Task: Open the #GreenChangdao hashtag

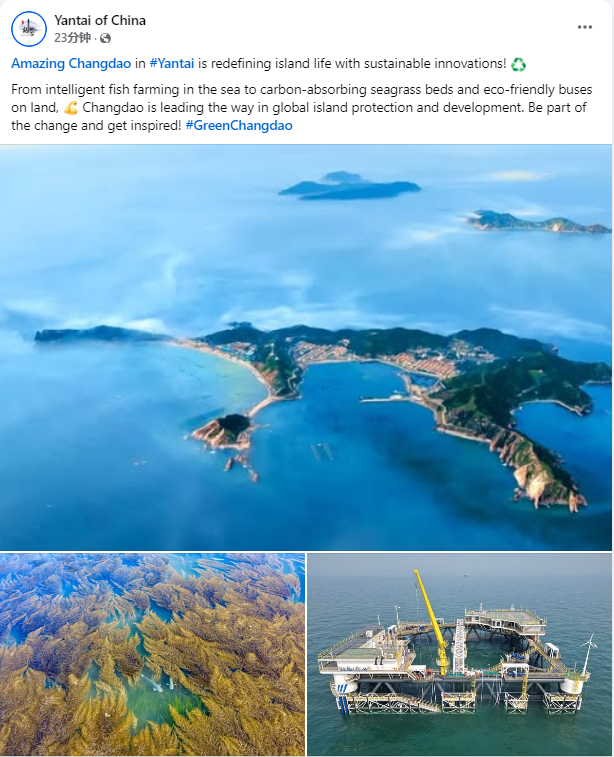Action: pyautogui.click(x=239, y=126)
